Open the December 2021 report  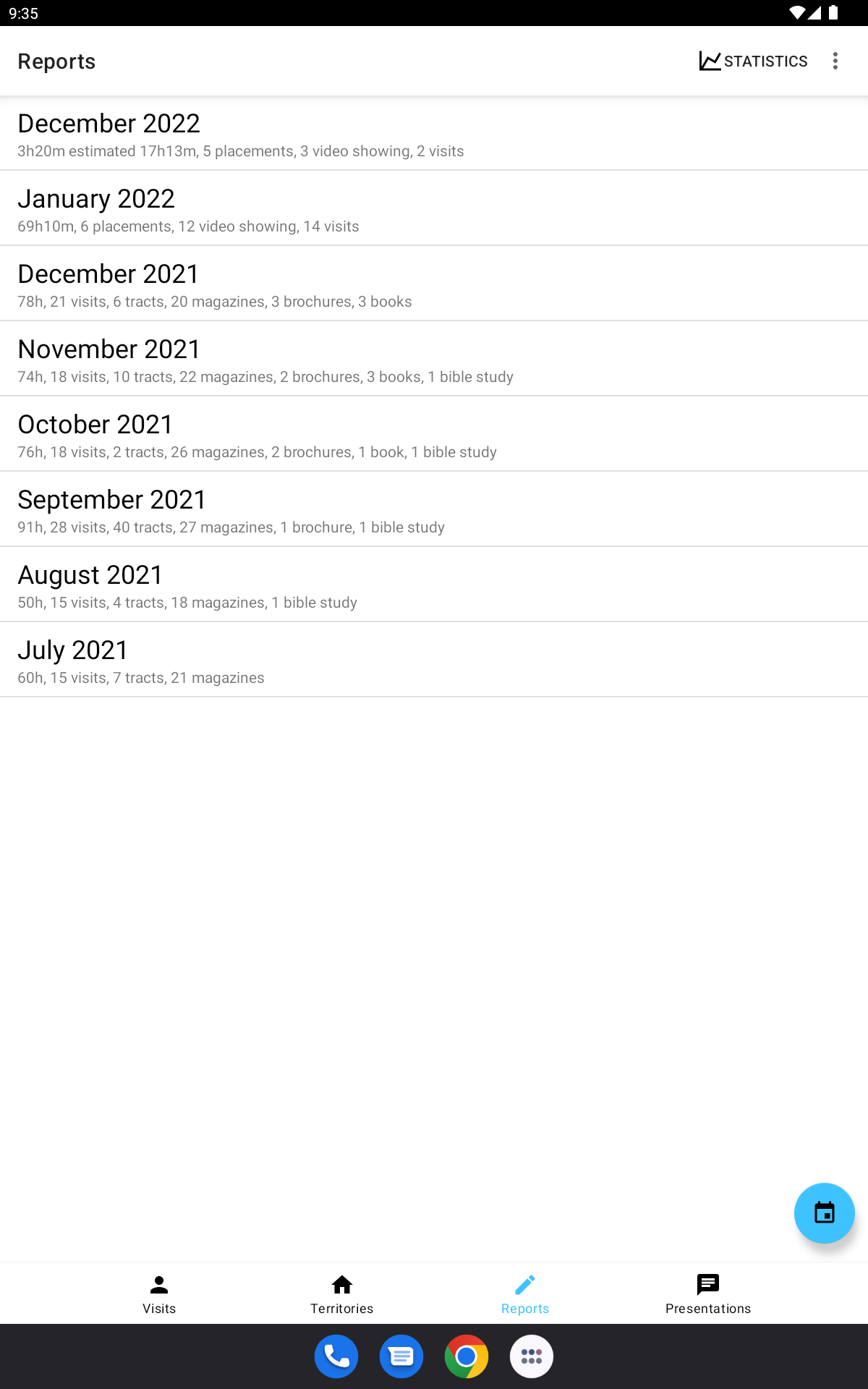click(x=434, y=284)
